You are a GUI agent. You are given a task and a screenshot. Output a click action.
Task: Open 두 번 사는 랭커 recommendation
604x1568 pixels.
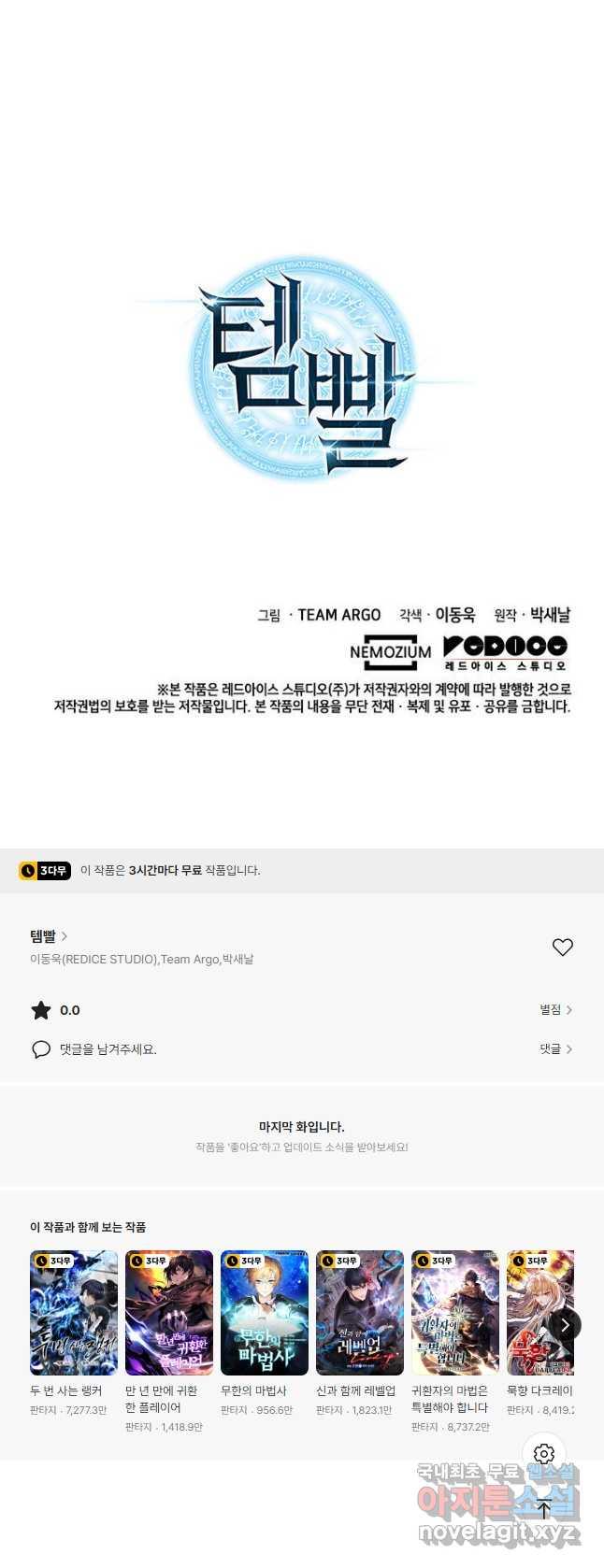click(74, 1313)
